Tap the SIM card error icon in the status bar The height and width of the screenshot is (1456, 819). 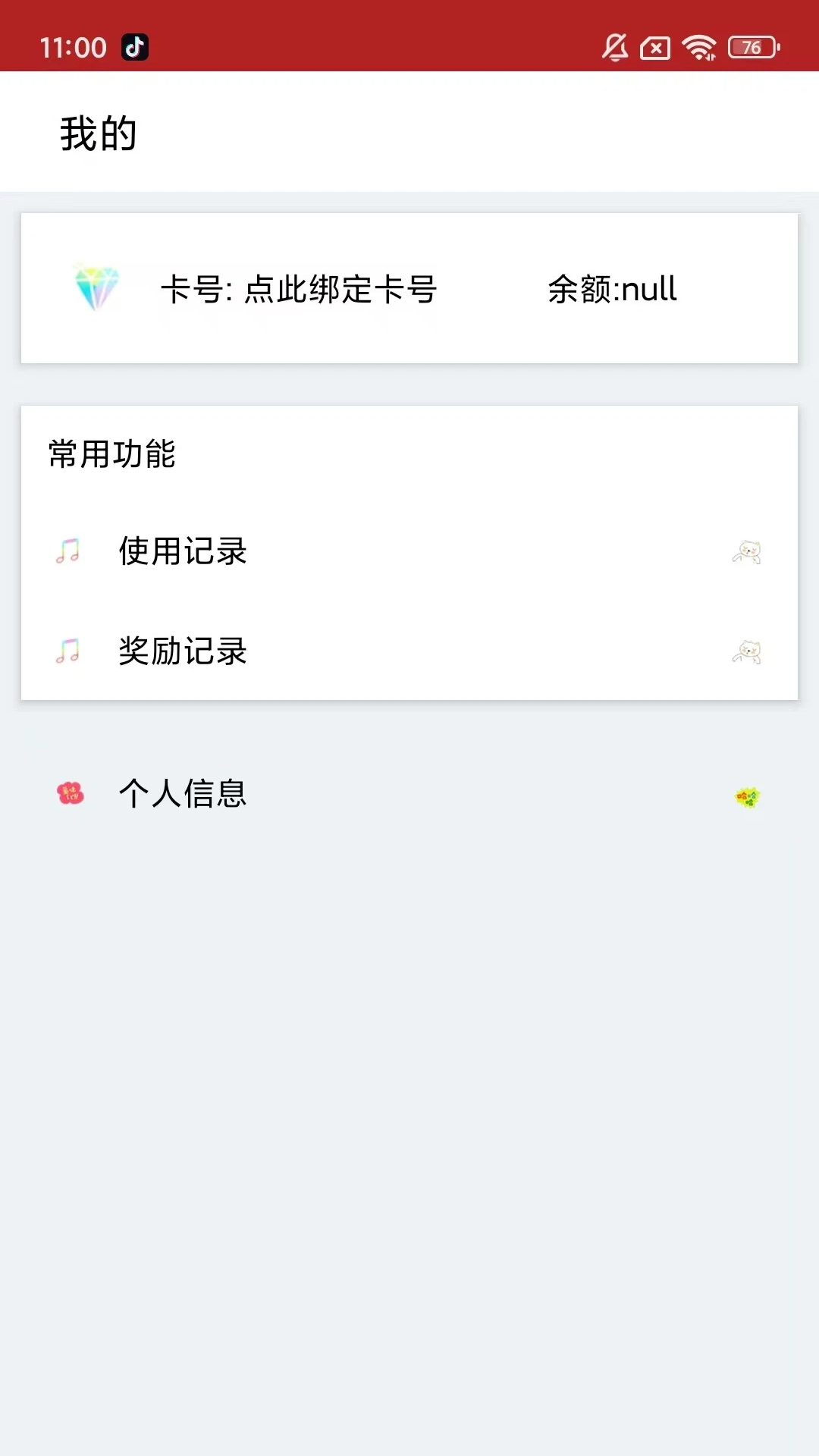coord(654,47)
